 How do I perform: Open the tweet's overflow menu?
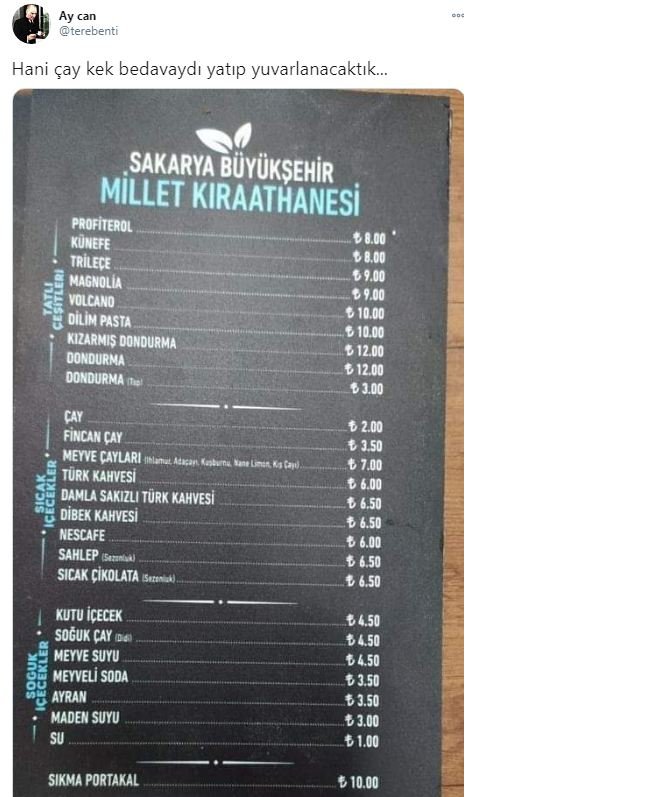[x=458, y=16]
